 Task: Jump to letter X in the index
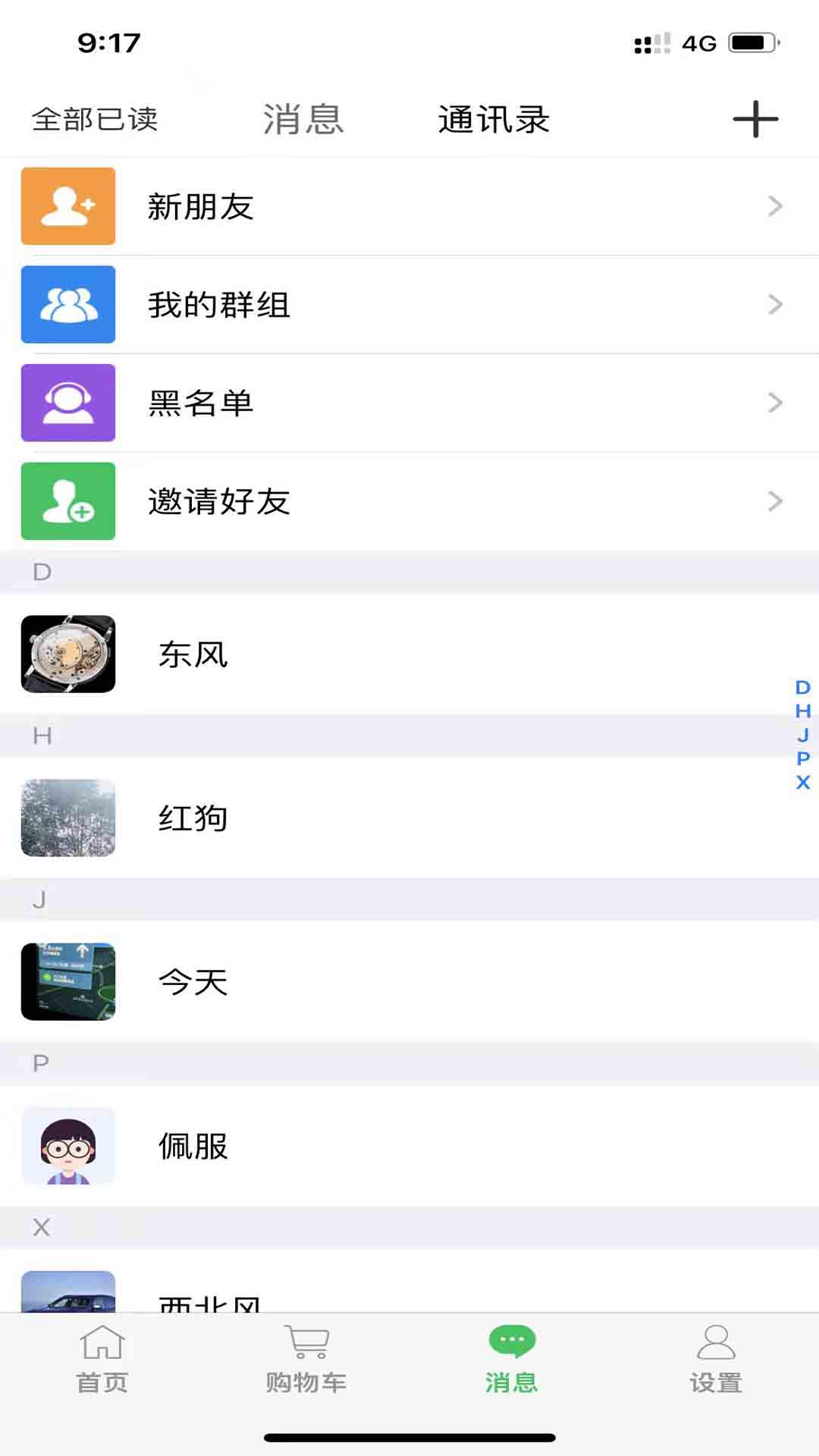(802, 782)
